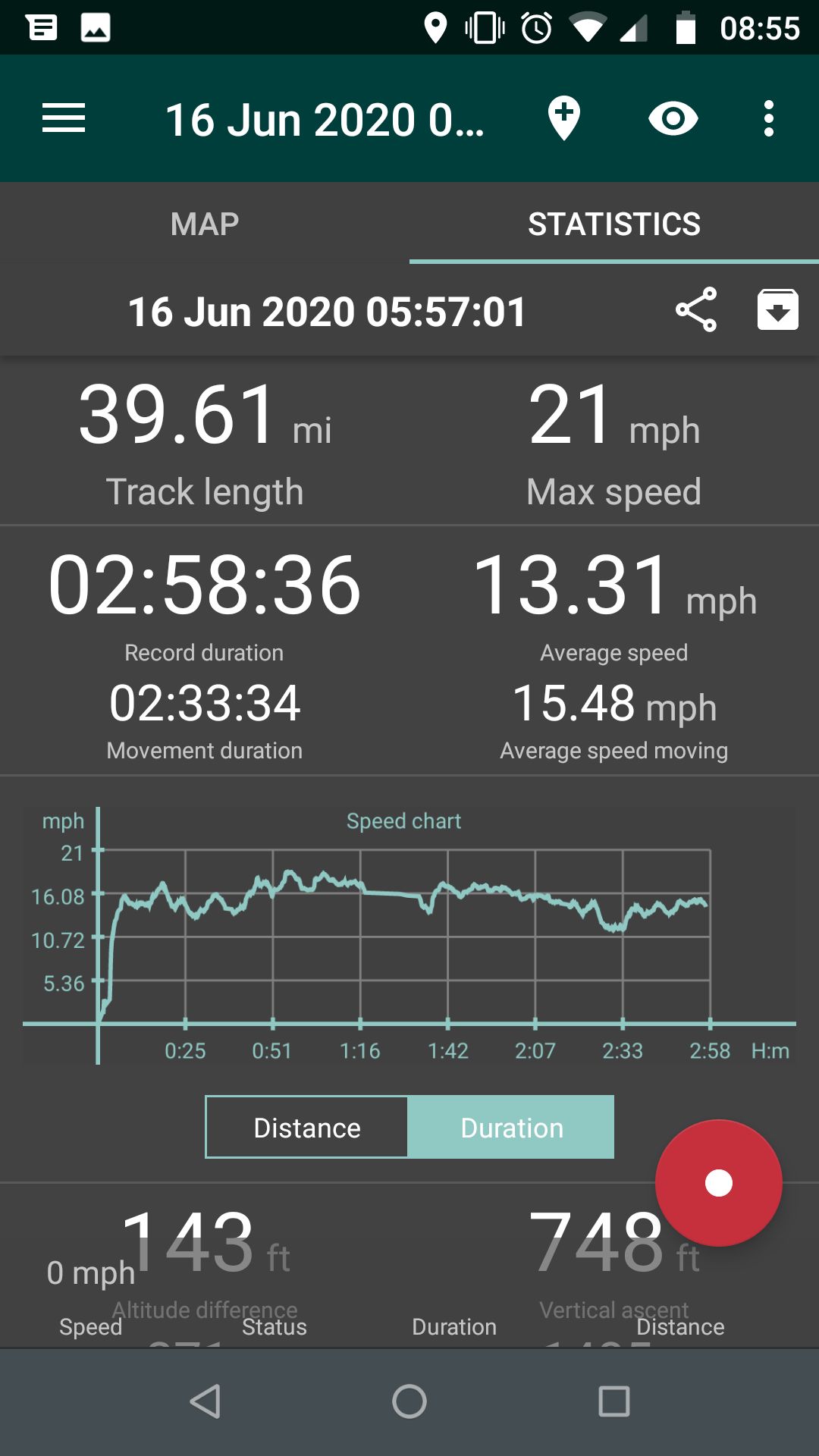The width and height of the screenshot is (819, 1456).
Task: Go back using the system back button
Action: [205, 1401]
